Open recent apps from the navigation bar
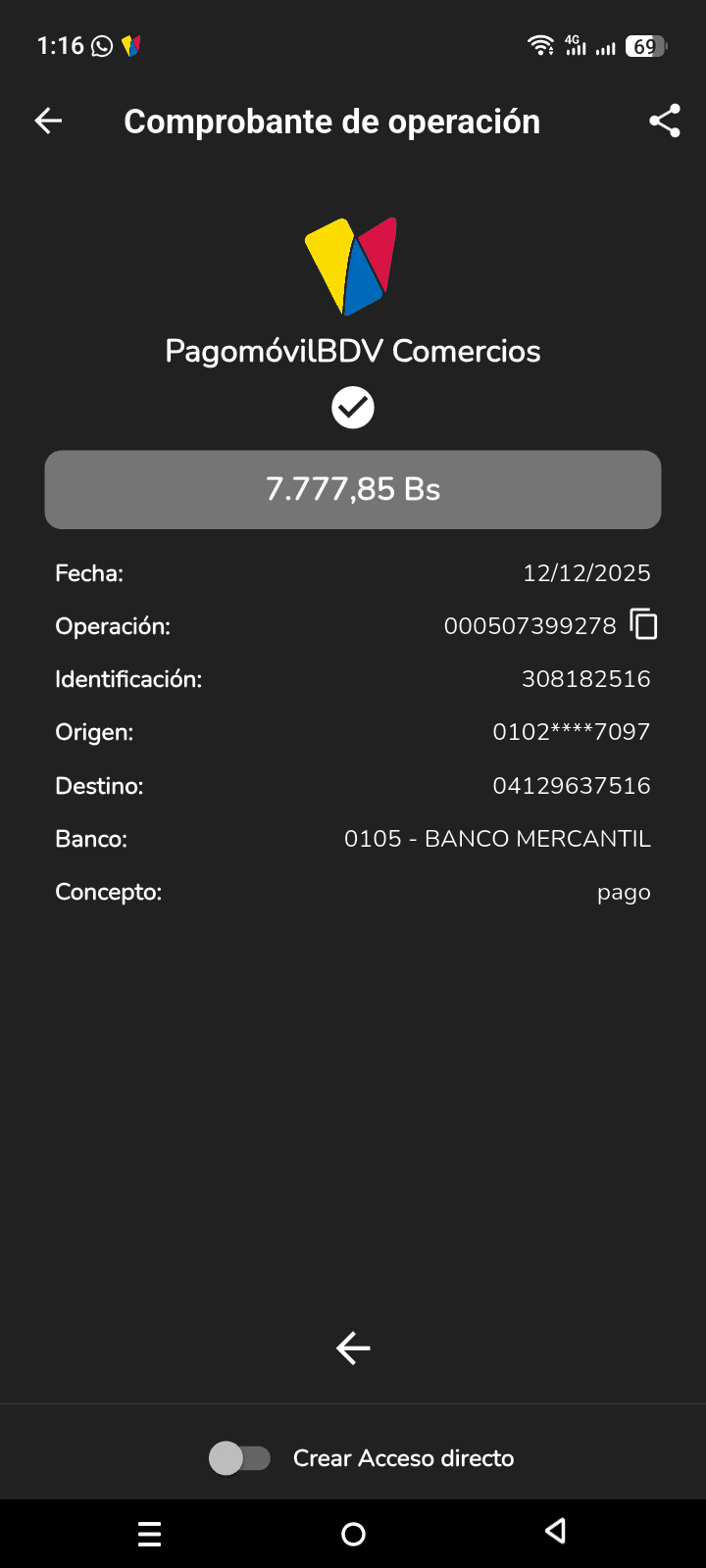Viewport: 706px width, 1568px height. [x=149, y=1533]
